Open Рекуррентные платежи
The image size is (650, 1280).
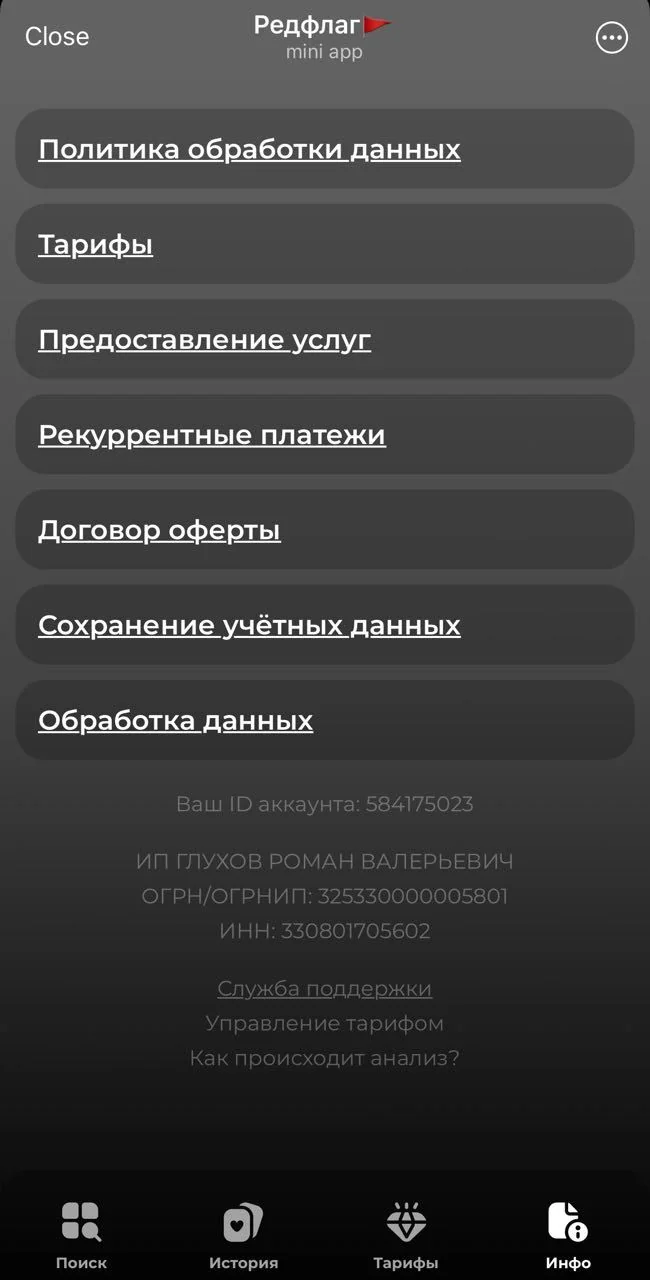[325, 435]
